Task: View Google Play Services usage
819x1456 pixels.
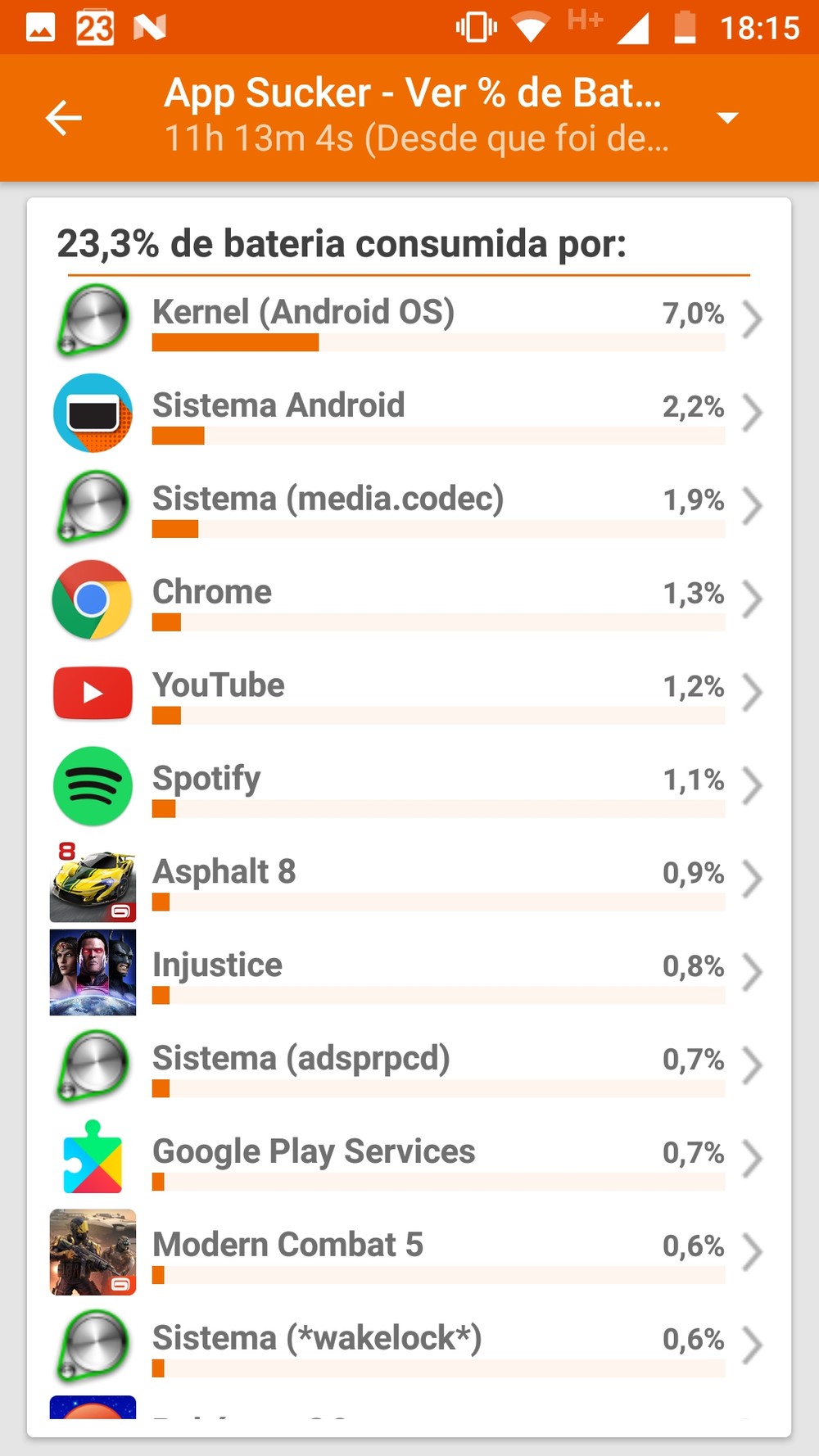Action: (x=409, y=1160)
